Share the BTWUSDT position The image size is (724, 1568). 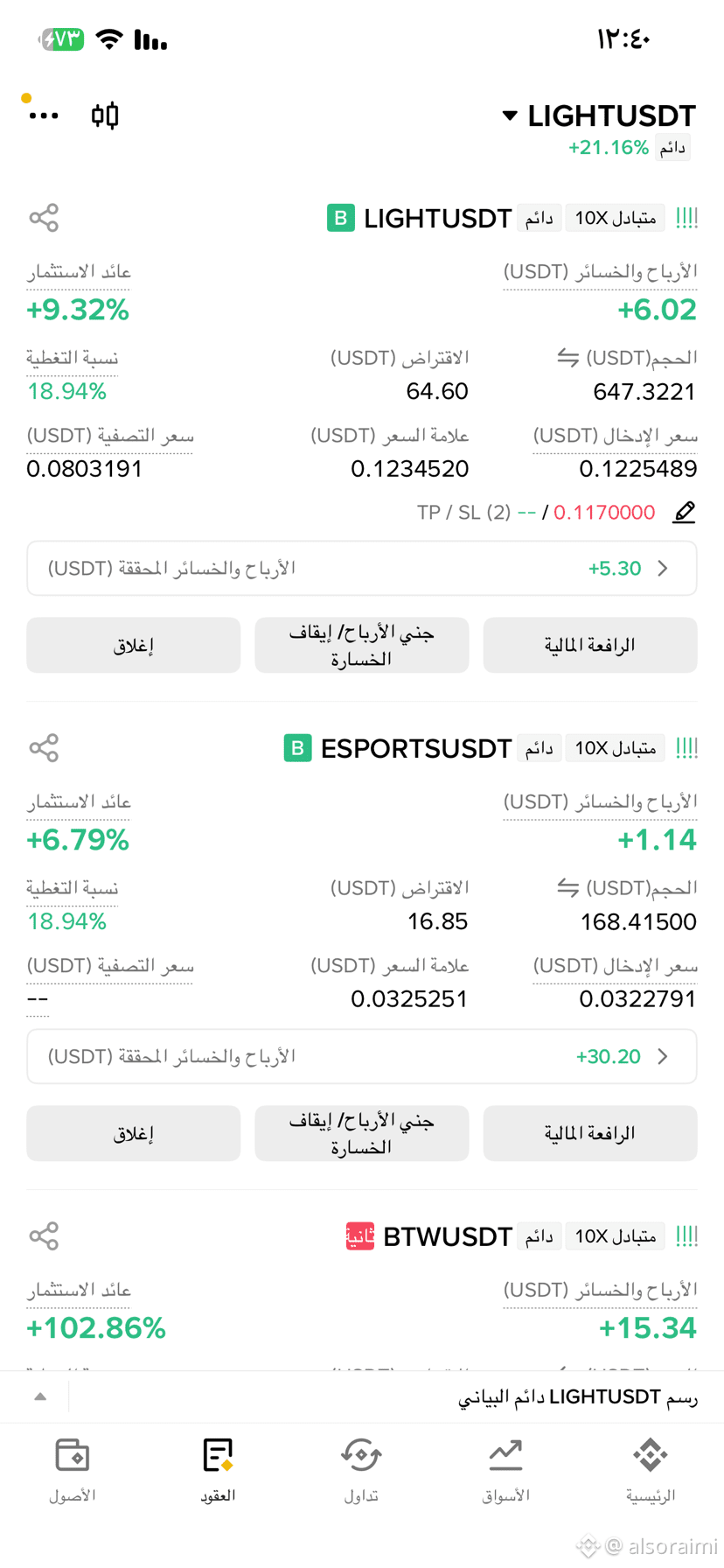44,1236
